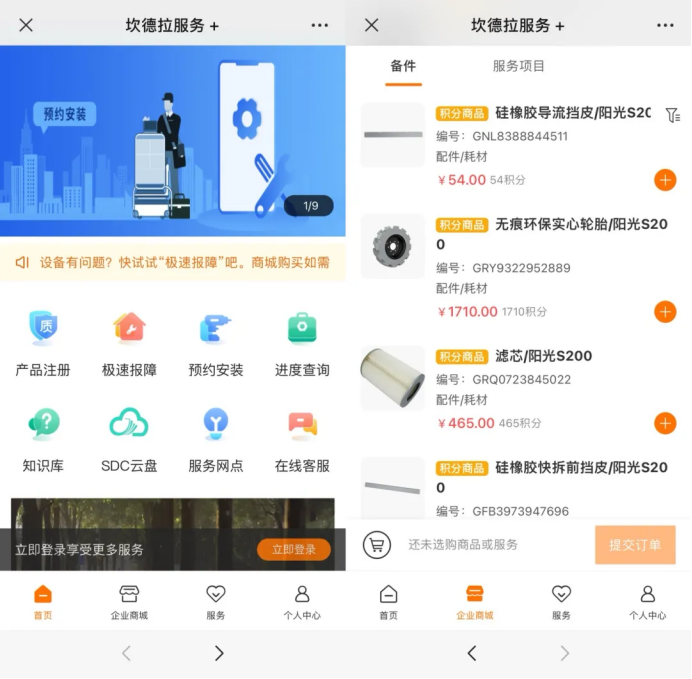Add 硅橡胶导流挡皮 to the cart
The width and height of the screenshot is (692, 679).
[665, 180]
